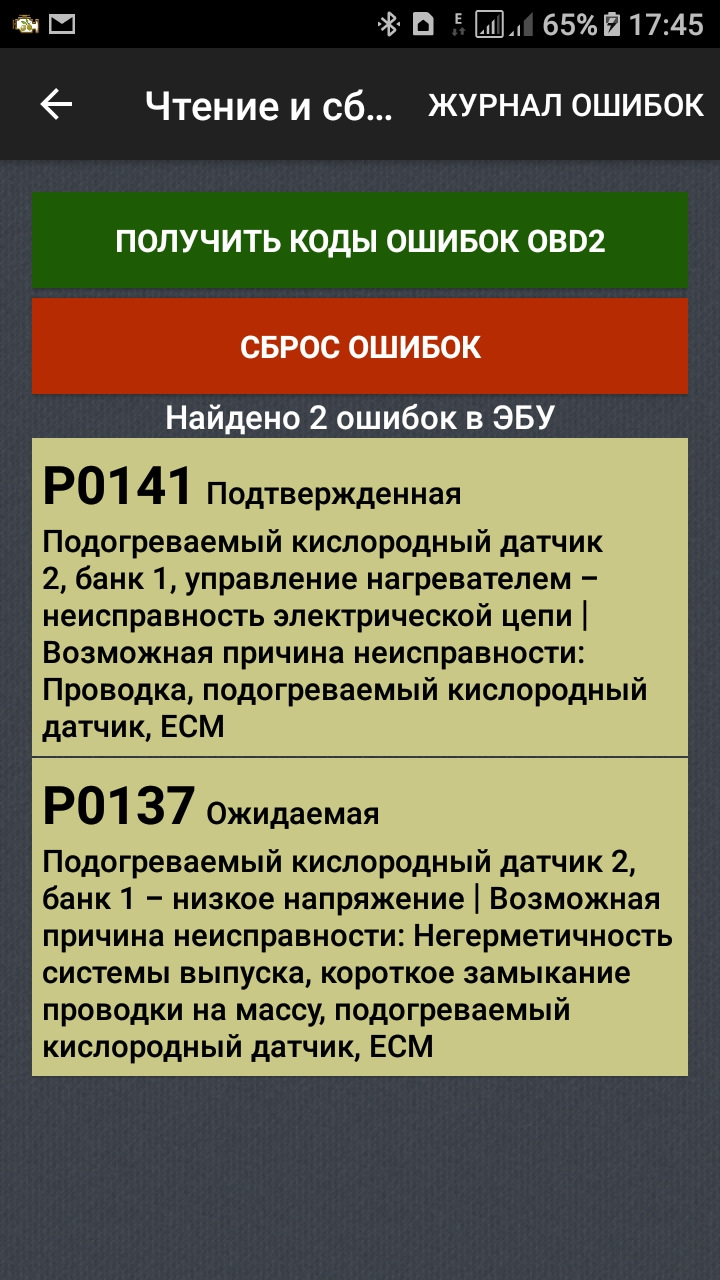Reset errors with СБРОС ОШИБОК button

point(360,347)
